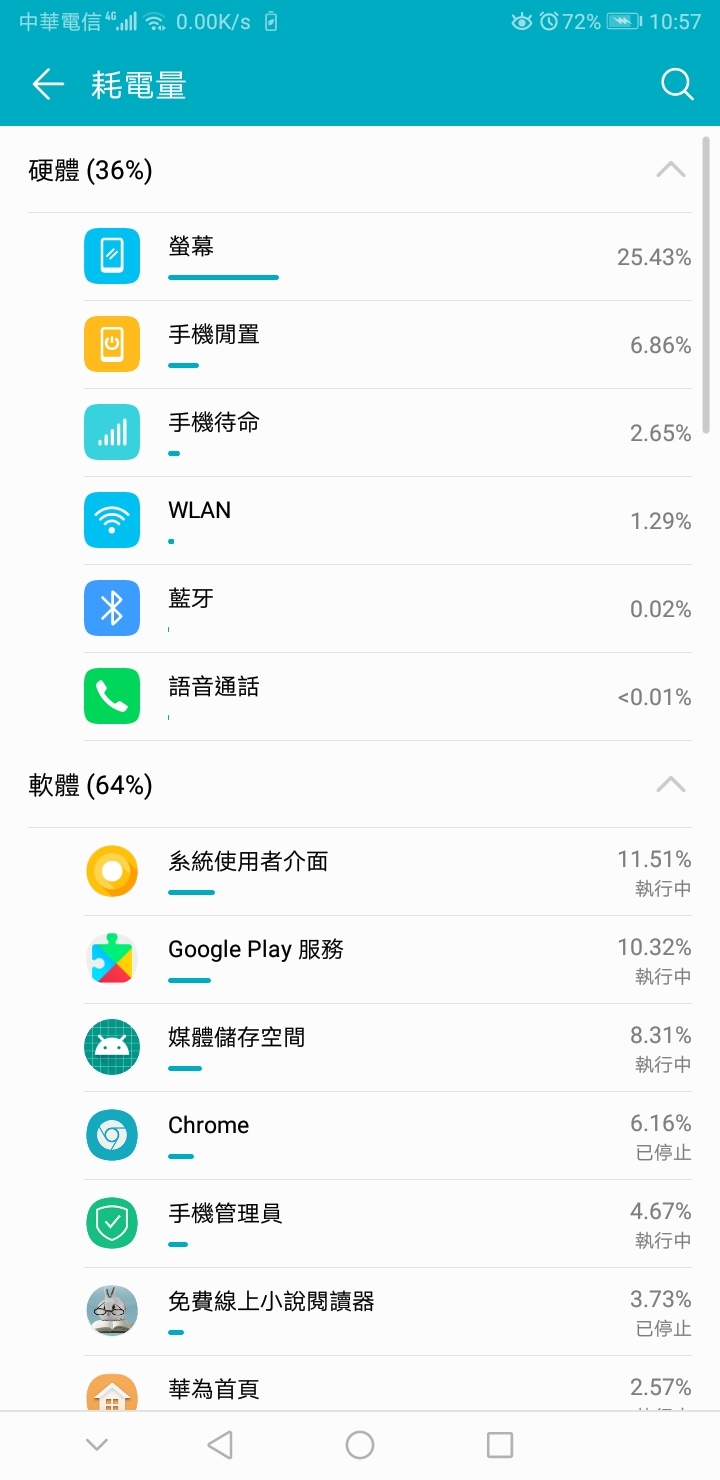Viewport: 720px width, 1480px height.
Task: Hide the navigation bar with down arrow
Action: click(97, 1444)
